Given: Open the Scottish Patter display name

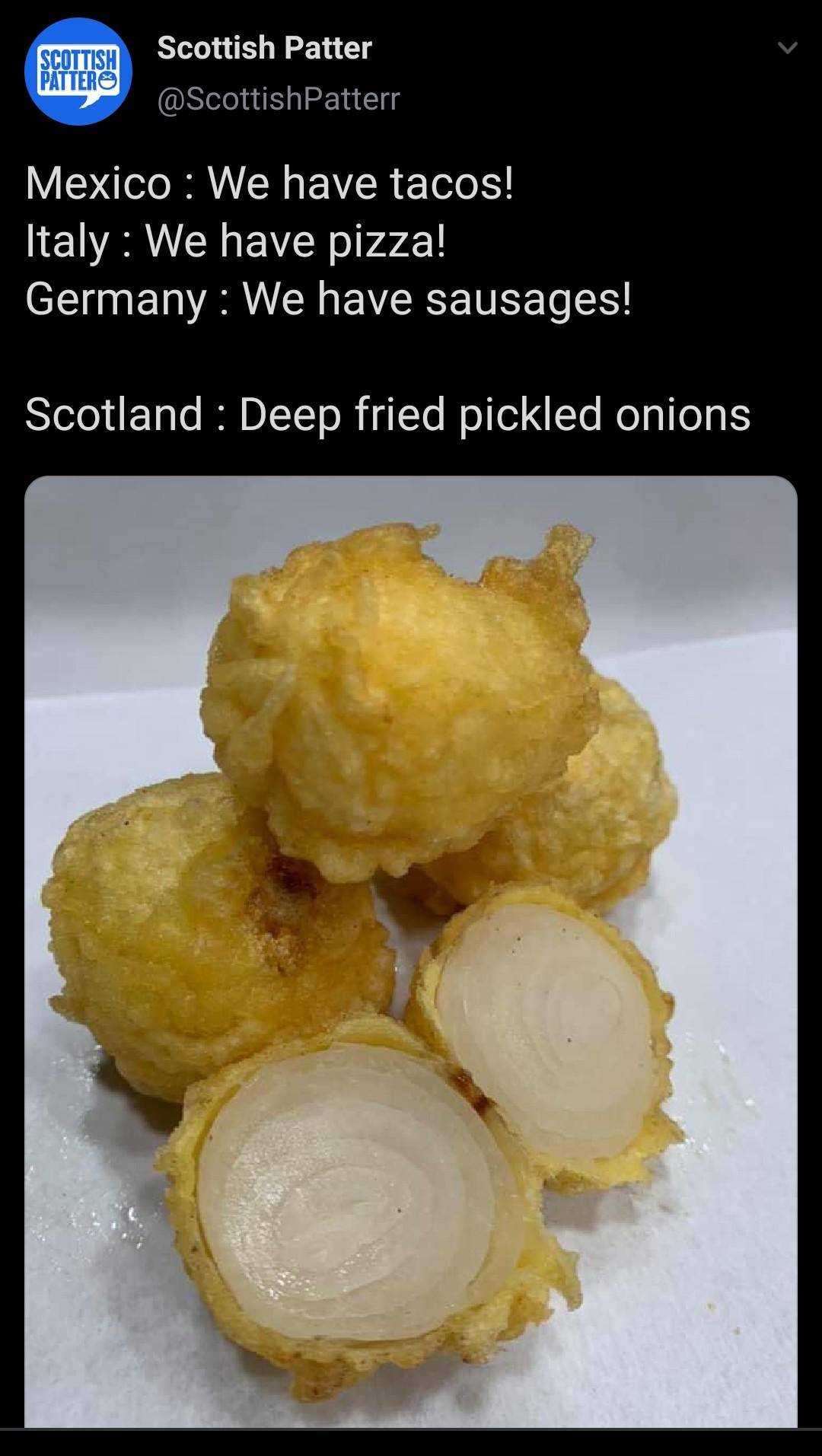Looking at the screenshot, I should pos(263,47).
